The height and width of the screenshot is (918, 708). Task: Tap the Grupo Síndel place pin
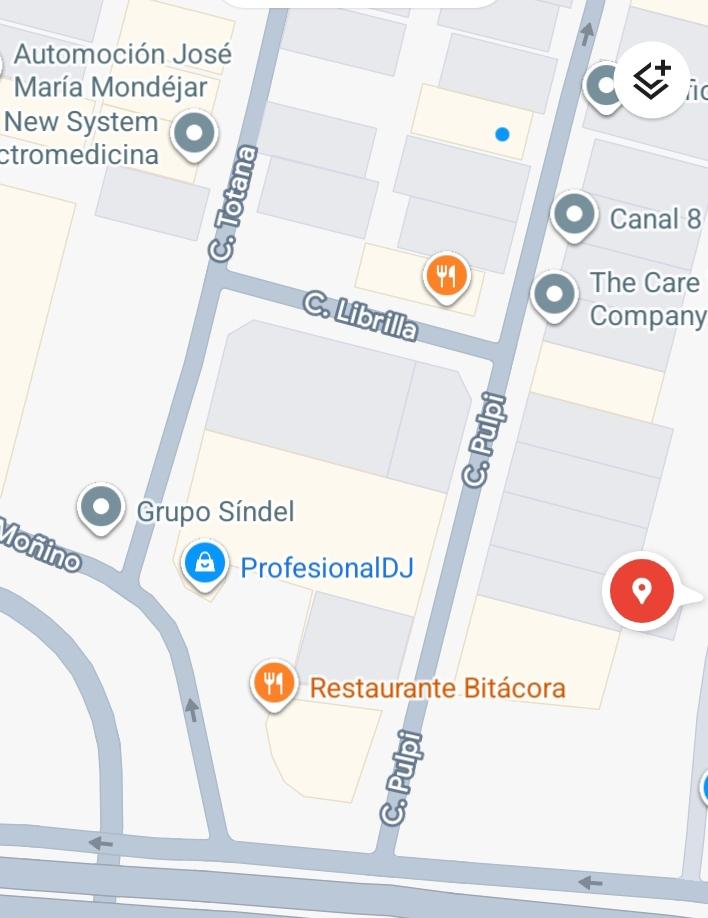pos(101,507)
